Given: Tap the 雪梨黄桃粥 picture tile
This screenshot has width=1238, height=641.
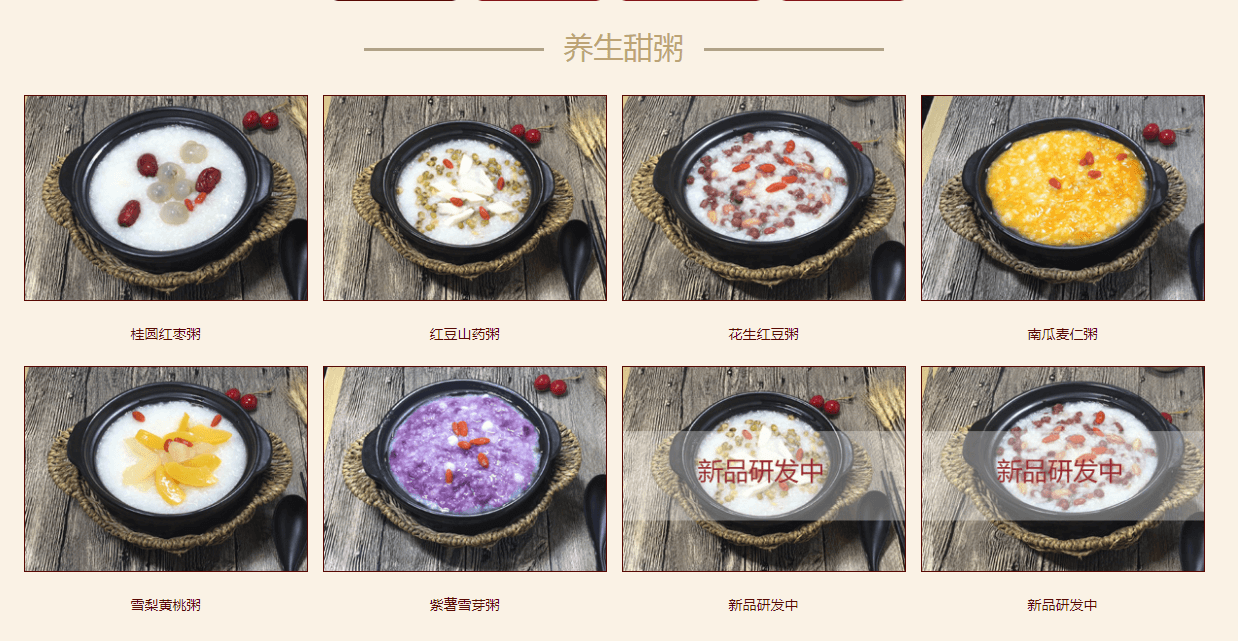Looking at the screenshot, I should [166, 469].
